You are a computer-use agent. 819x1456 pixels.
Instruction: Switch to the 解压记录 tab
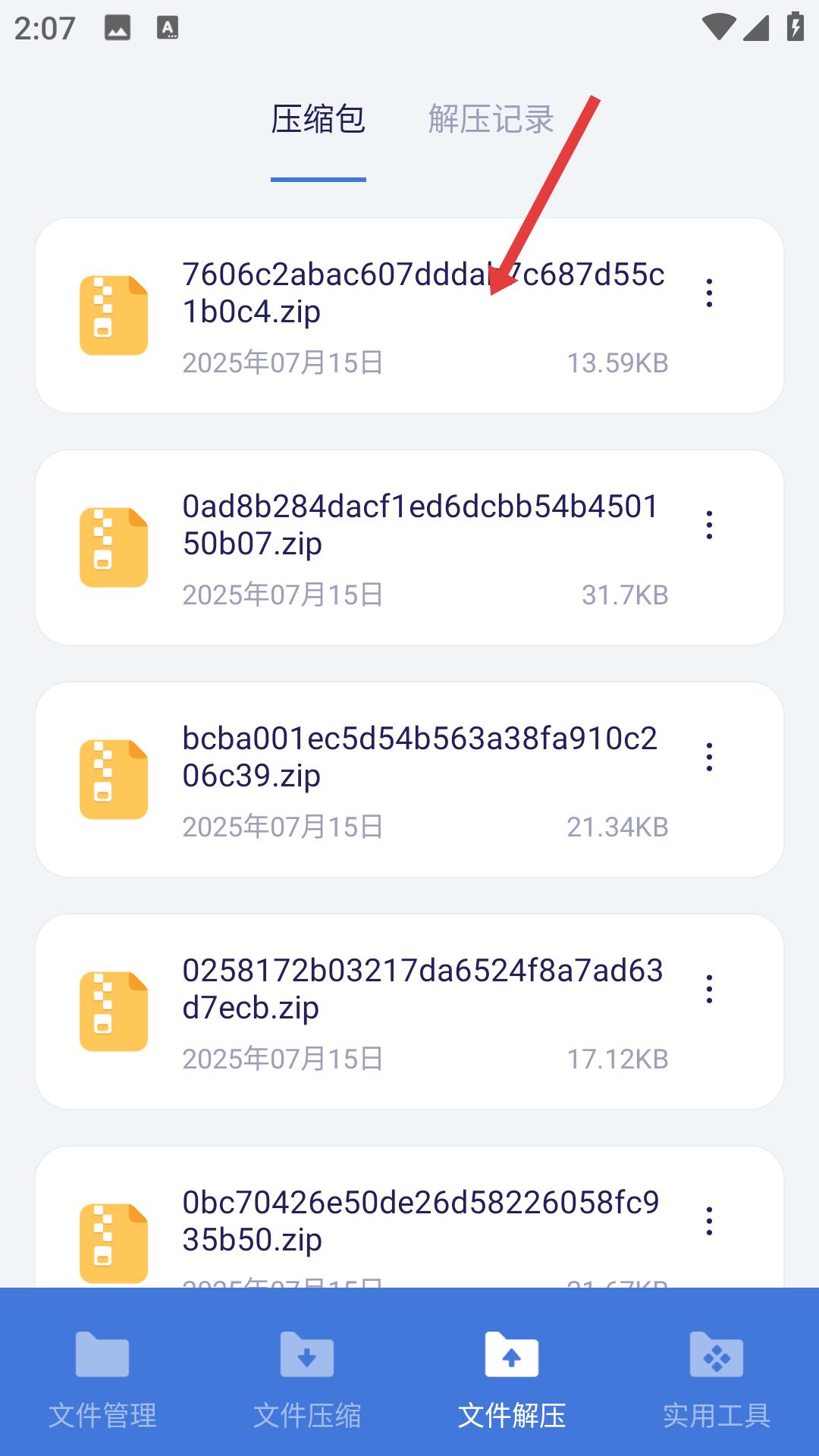tap(491, 119)
